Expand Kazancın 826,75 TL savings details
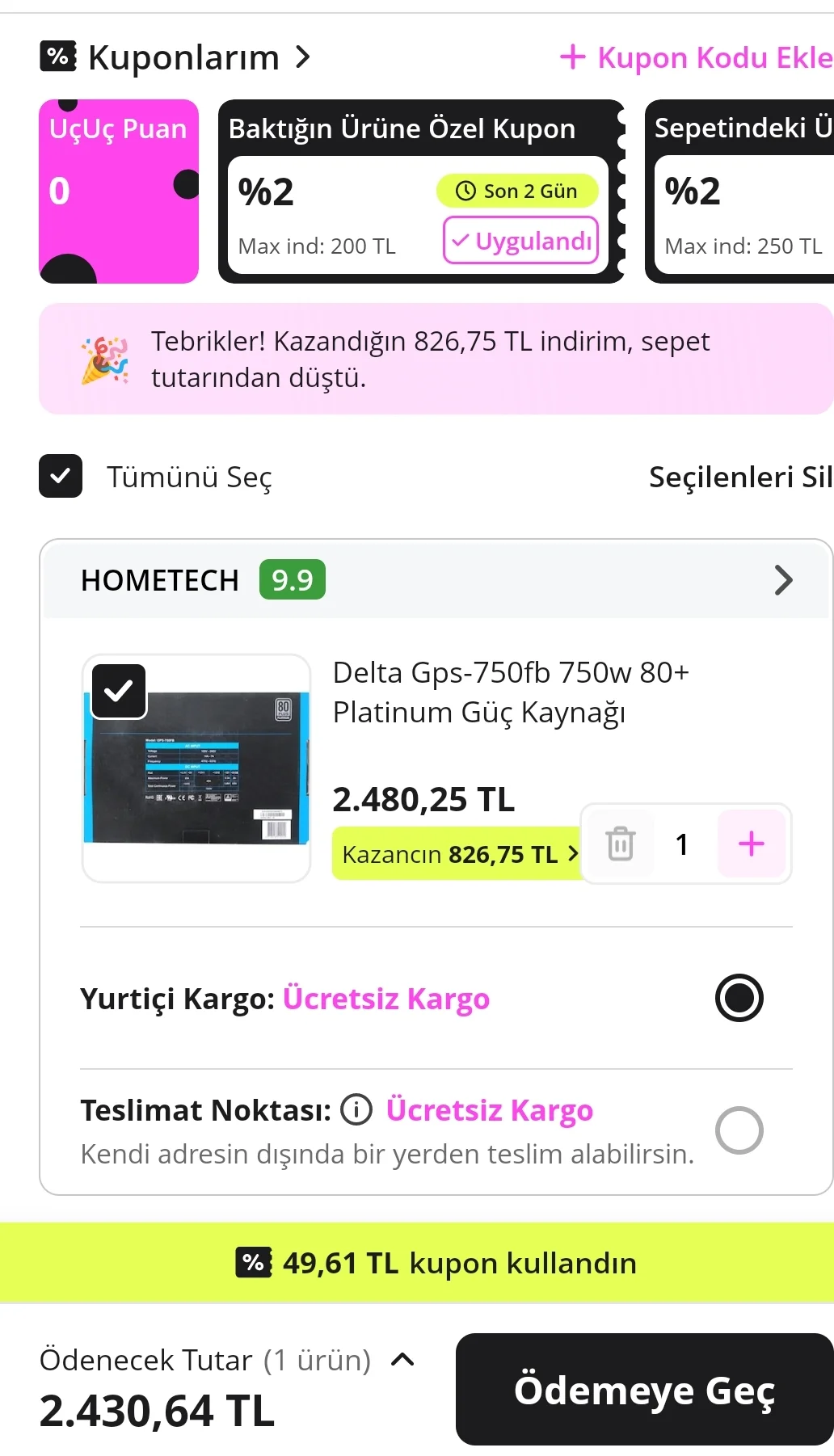 click(x=457, y=853)
